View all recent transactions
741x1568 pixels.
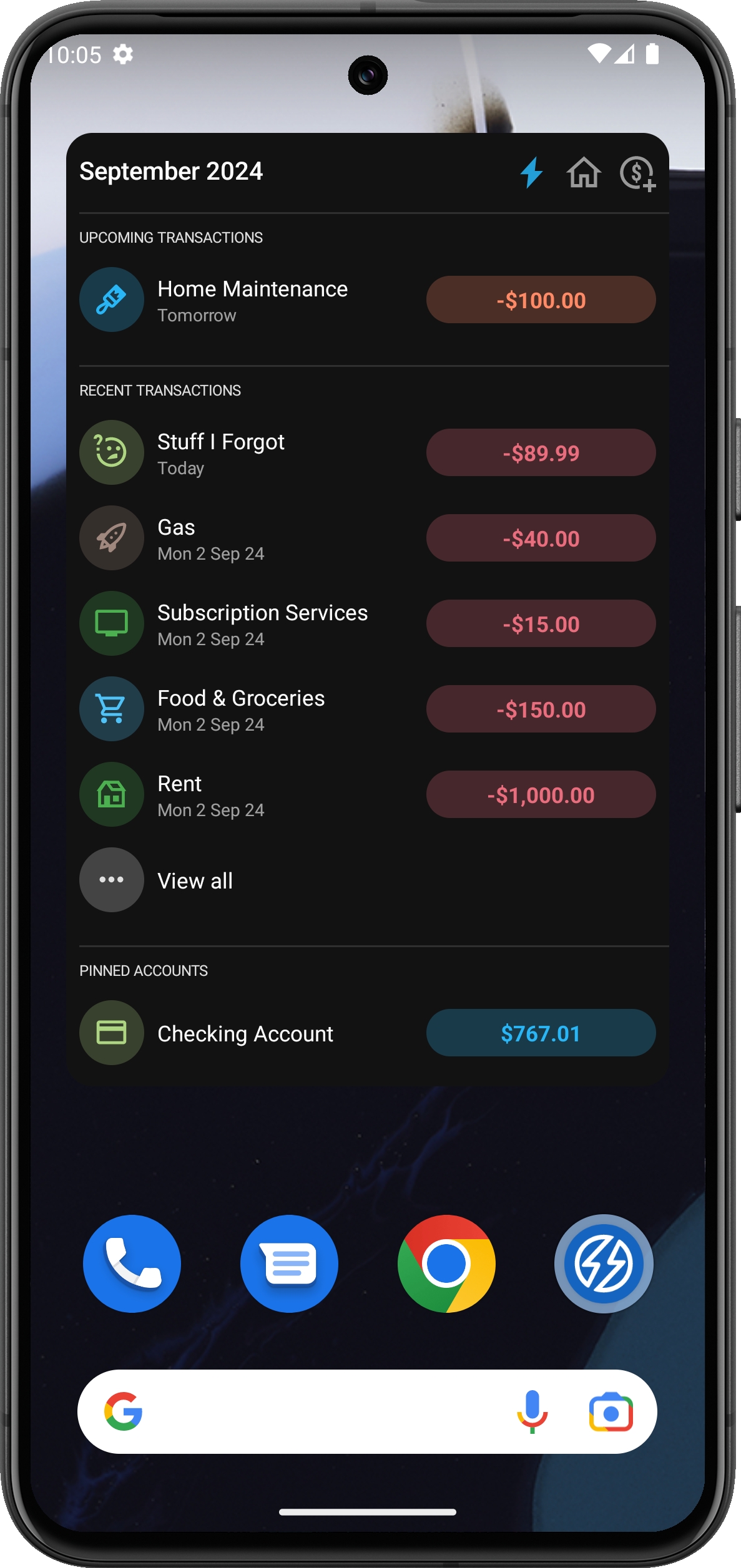(x=194, y=880)
